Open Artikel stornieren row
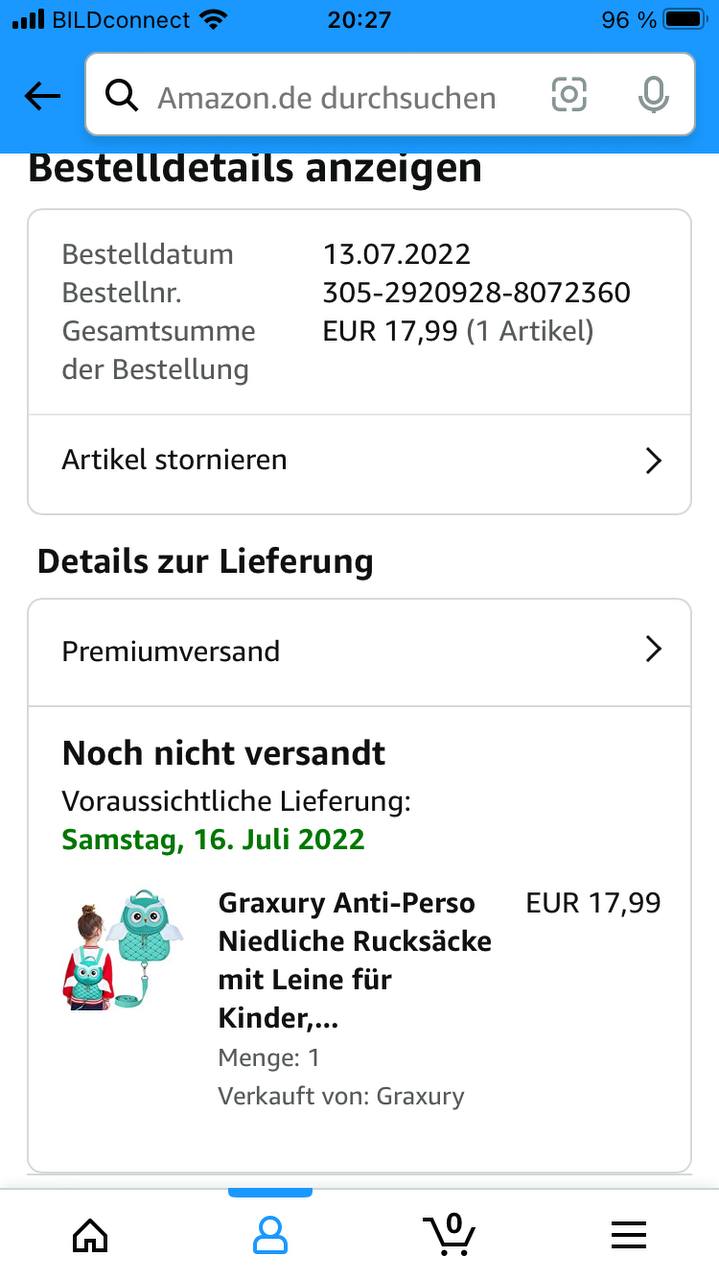 [359, 460]
